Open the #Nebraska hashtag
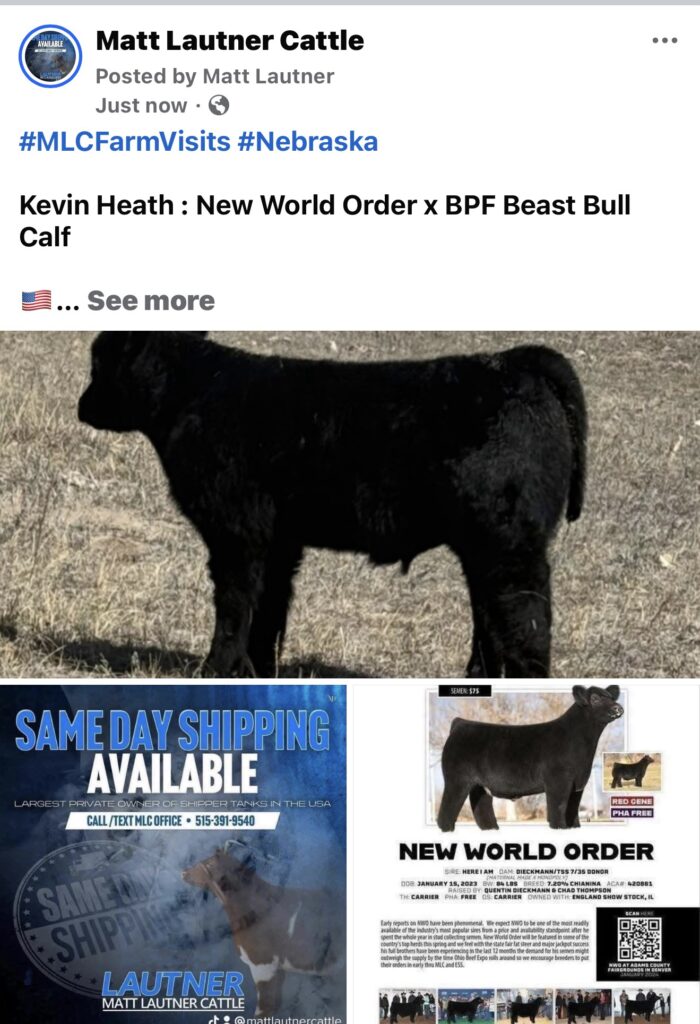This screenshot has width=700, height=1024. click(x=308, y=141)
